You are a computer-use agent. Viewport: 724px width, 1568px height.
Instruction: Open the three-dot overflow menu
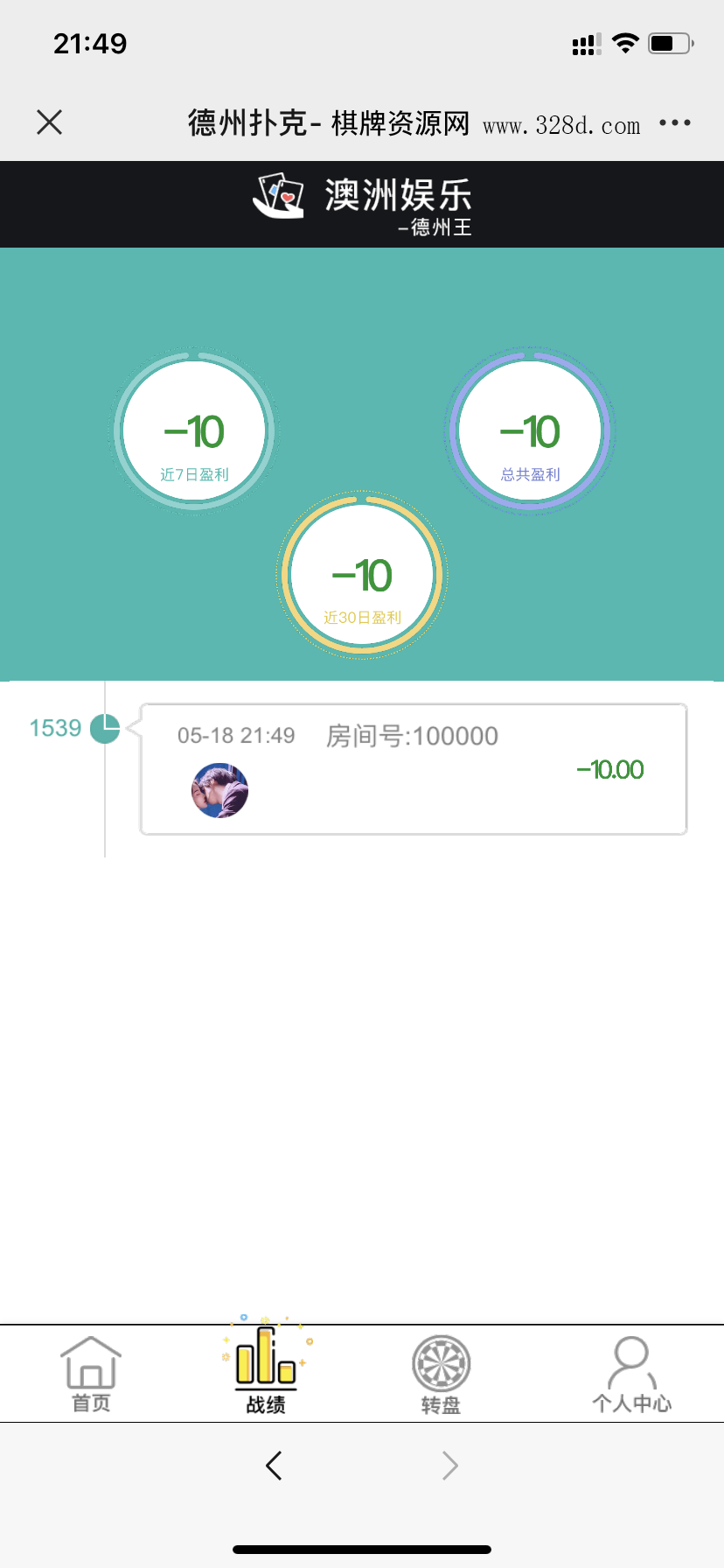point(674,123)
